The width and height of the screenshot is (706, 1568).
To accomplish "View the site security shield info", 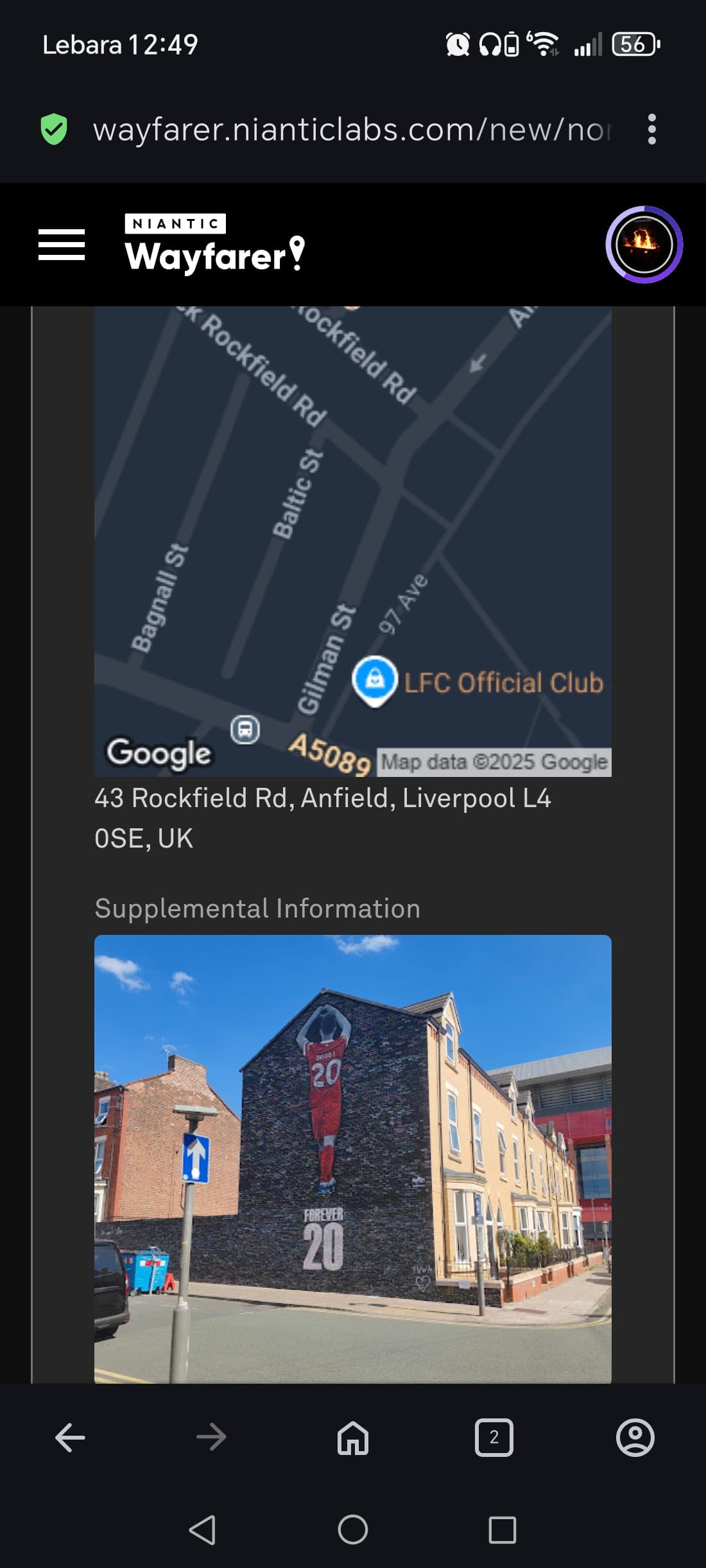I will coord(54,130).
